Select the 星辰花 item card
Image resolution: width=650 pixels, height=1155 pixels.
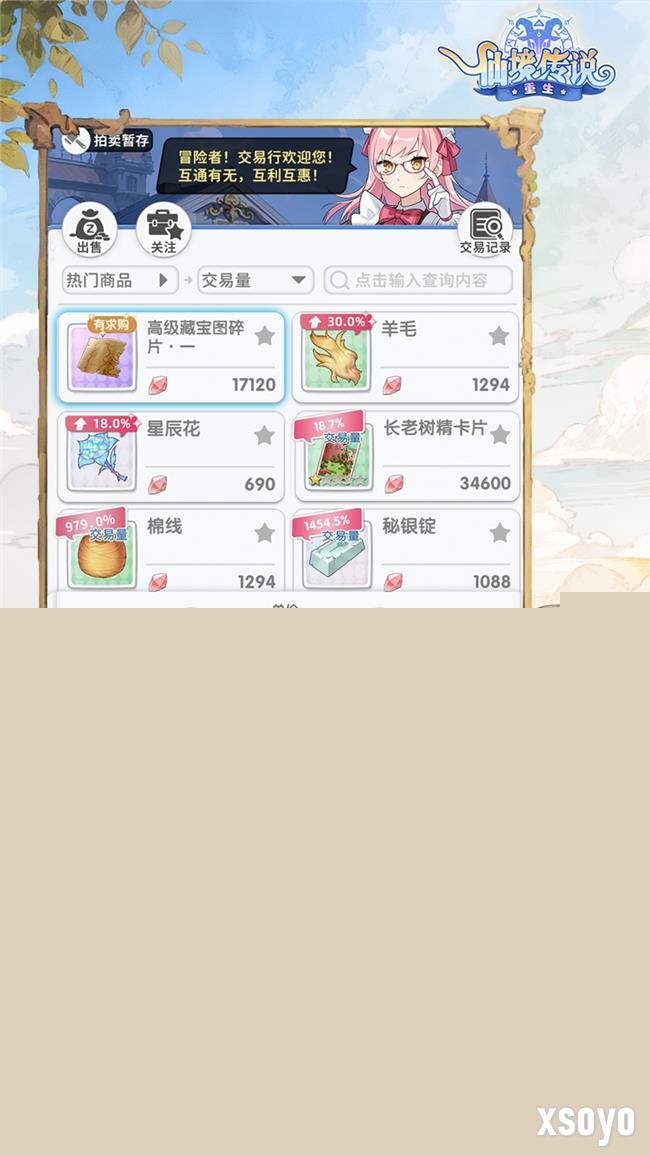point(170,457)
